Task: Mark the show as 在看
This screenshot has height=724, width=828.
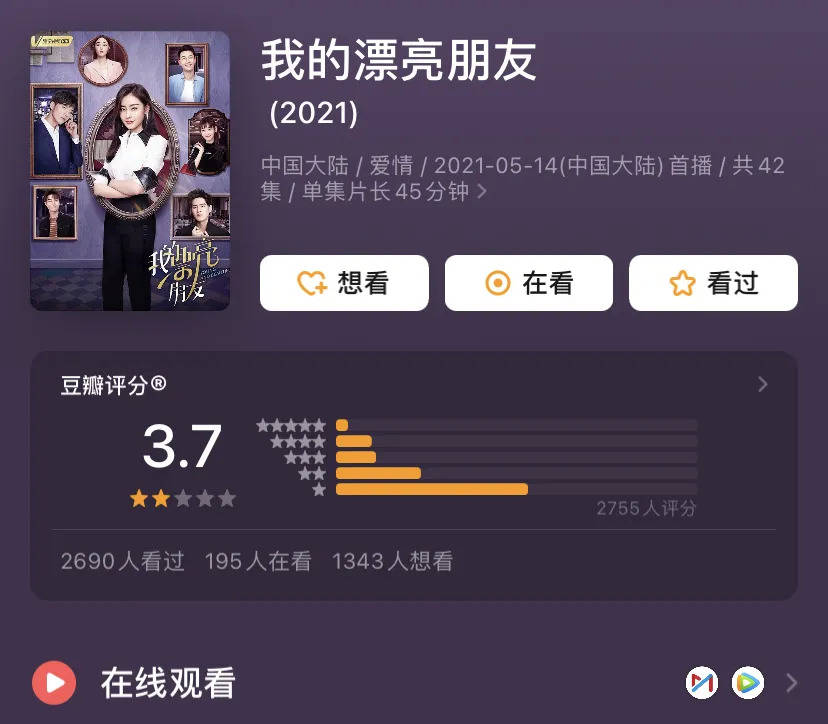Action: coord(528,283)
